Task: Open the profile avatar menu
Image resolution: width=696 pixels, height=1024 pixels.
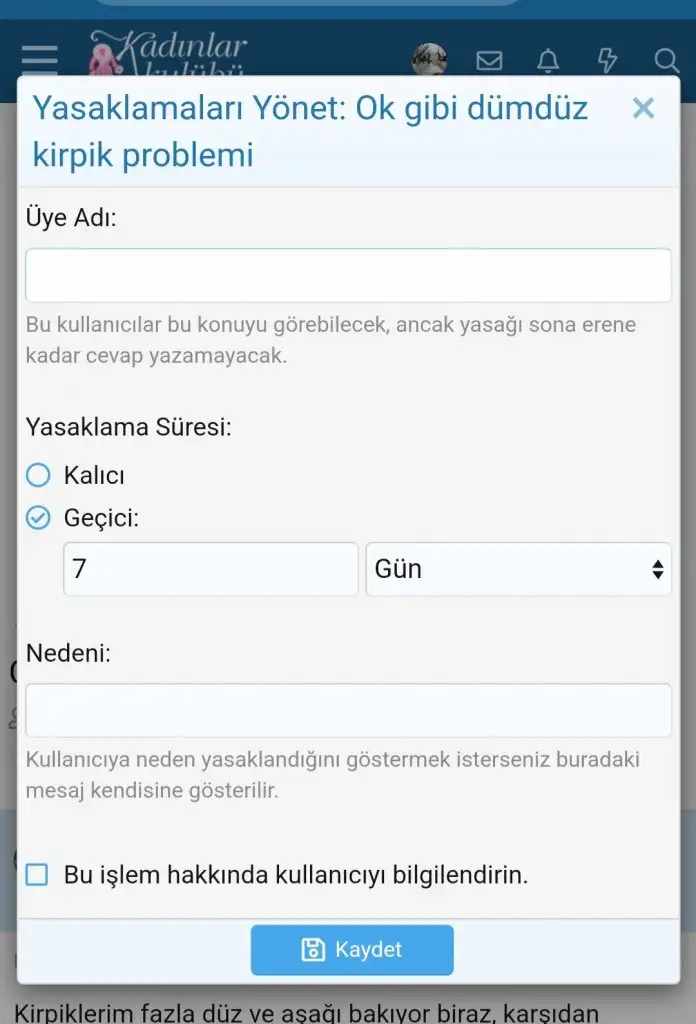Action: point(430,60)
